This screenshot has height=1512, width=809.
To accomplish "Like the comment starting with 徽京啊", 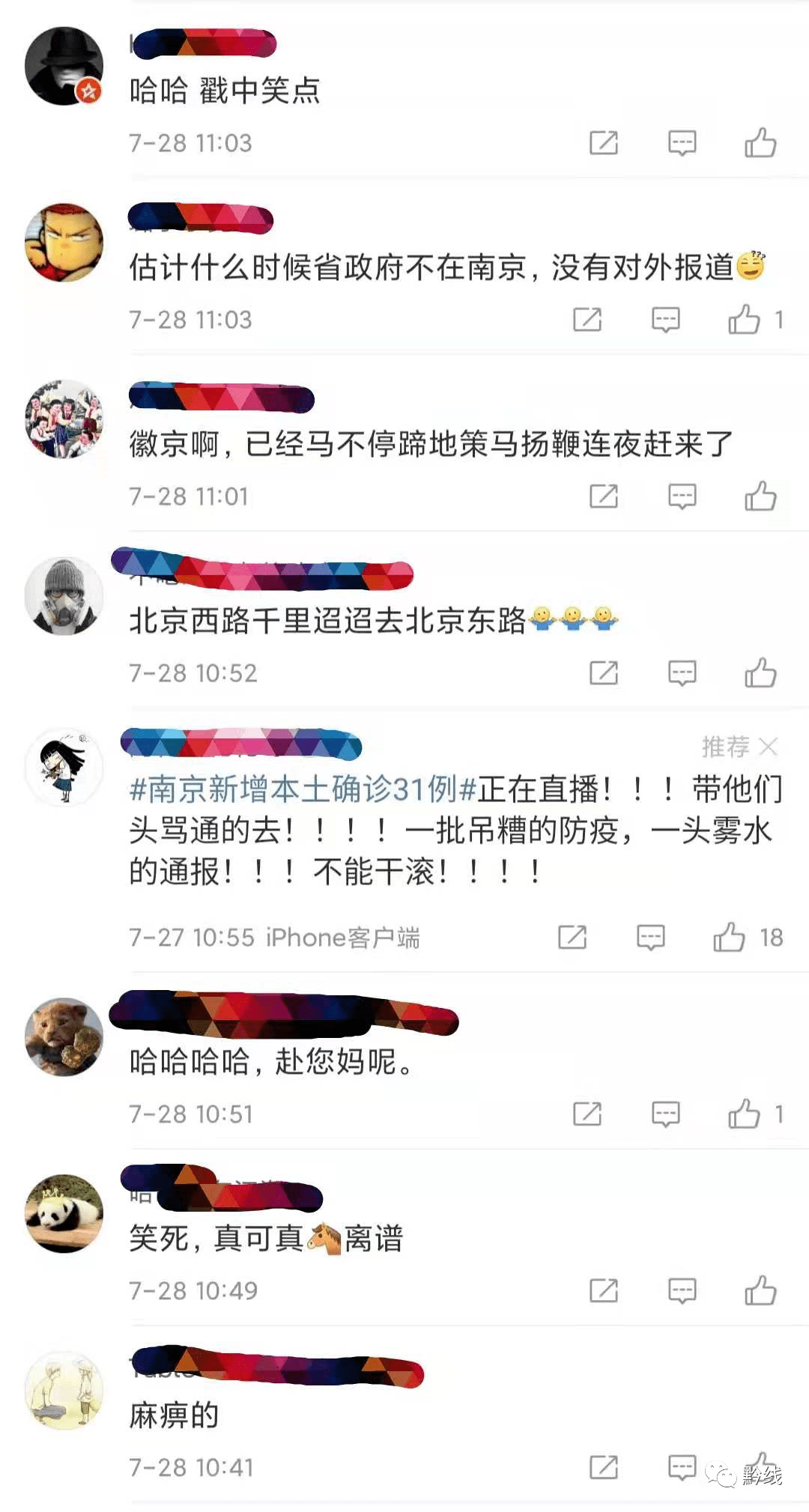I will click(x=760, y=496).
